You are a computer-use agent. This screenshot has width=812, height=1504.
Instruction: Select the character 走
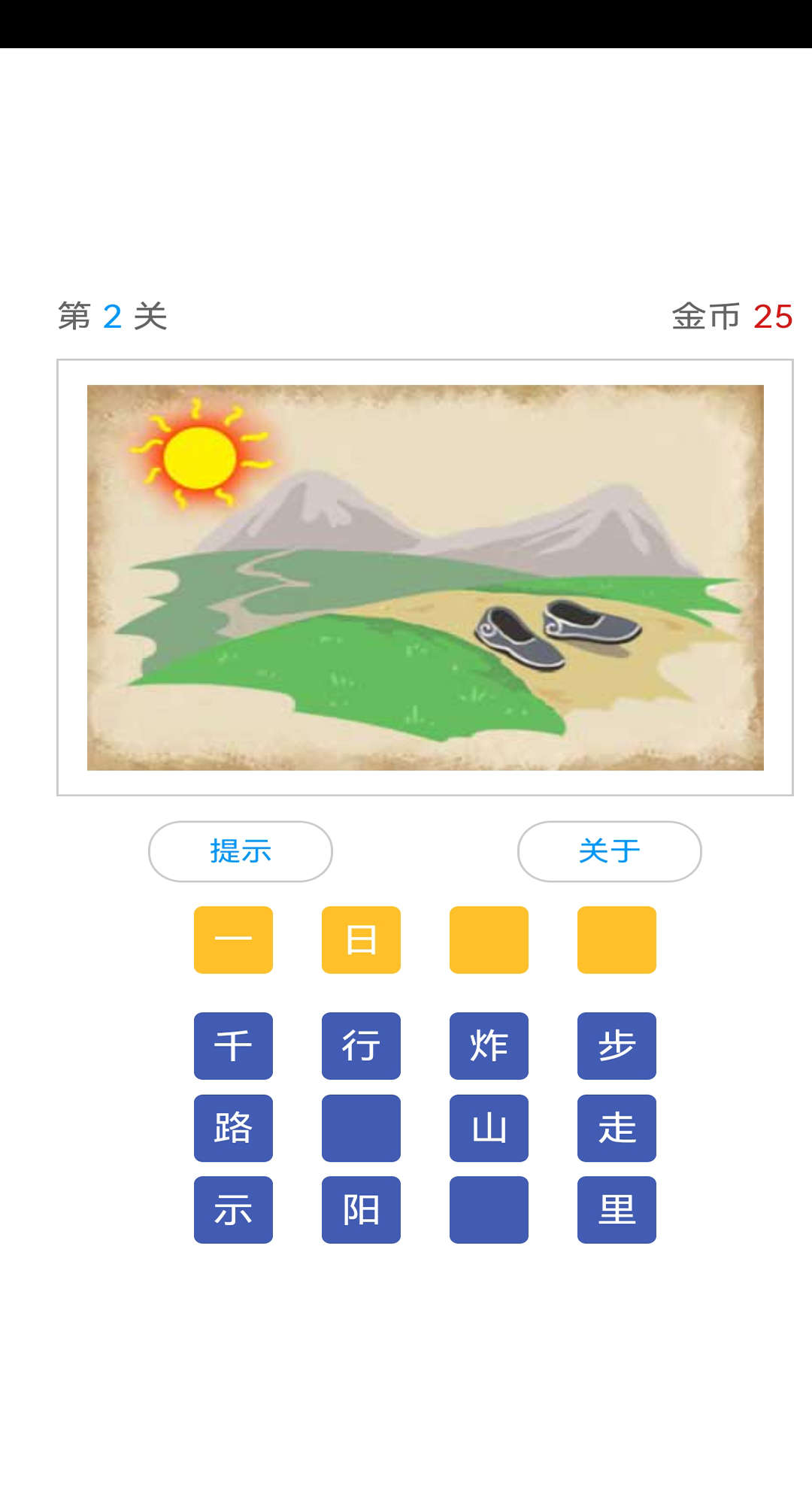[x=617, y=1128]
